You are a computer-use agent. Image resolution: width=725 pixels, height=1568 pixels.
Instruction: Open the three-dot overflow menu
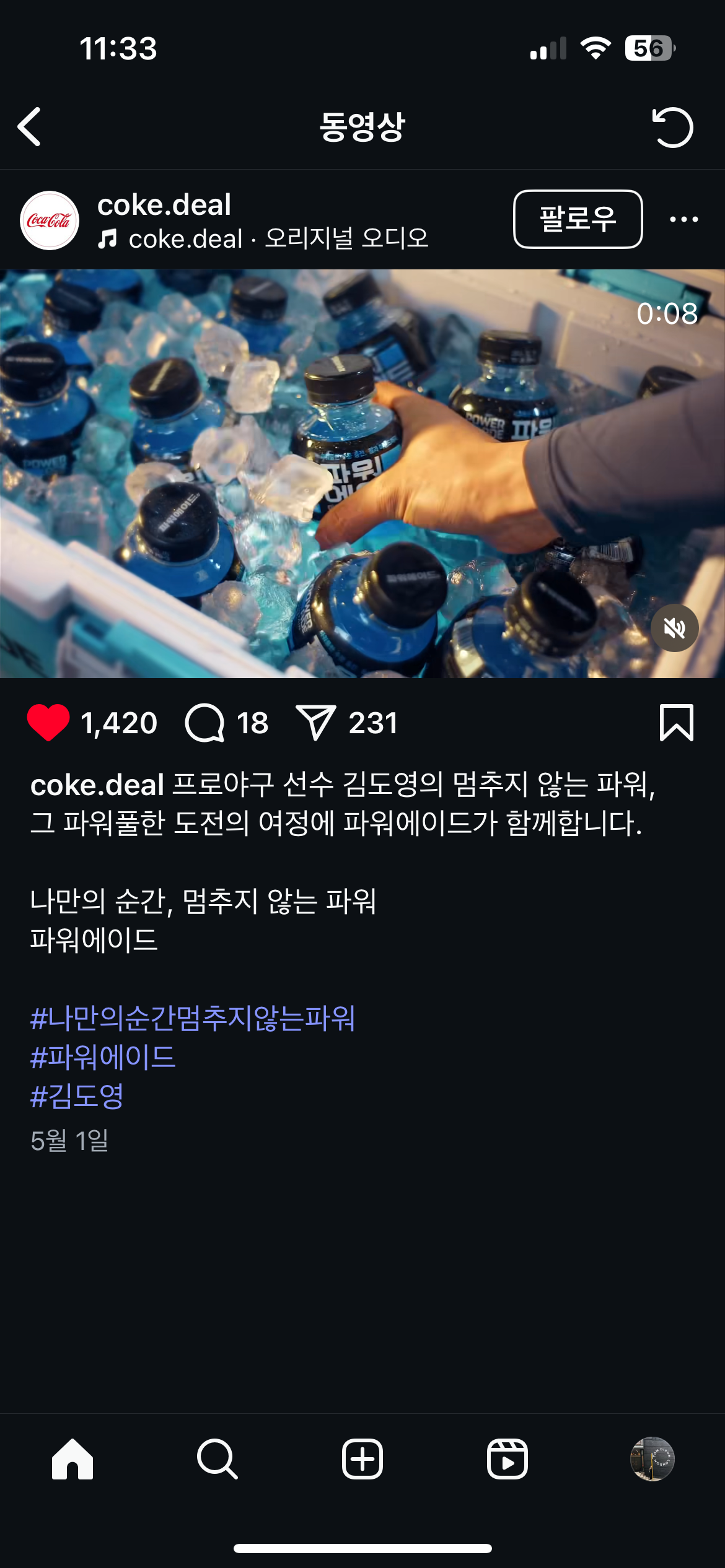pyautogui.click(x=683, y=219)
